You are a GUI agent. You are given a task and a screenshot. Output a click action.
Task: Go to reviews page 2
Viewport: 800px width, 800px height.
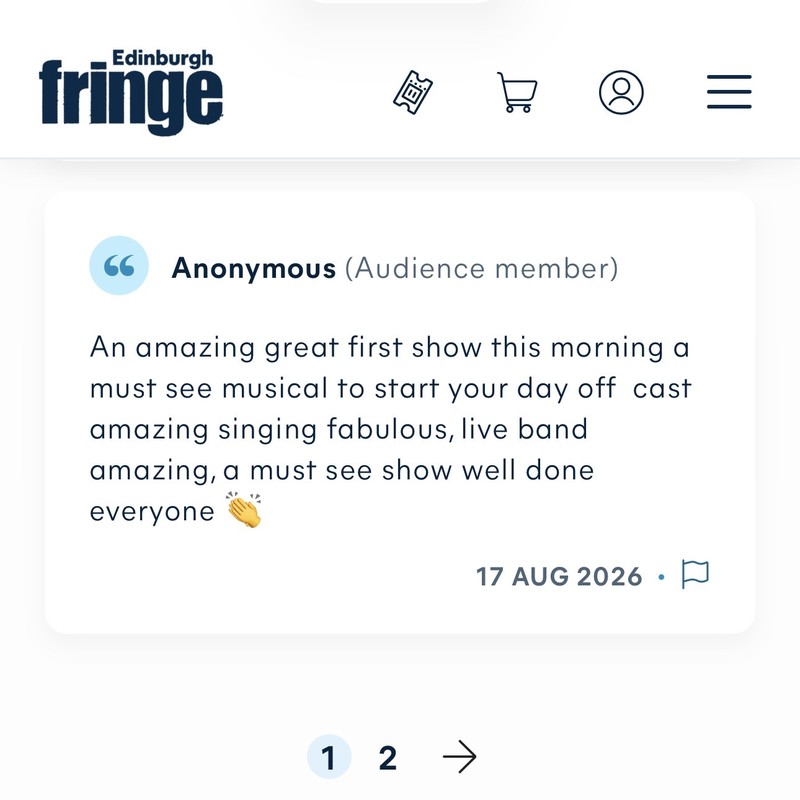coord(388,758)
